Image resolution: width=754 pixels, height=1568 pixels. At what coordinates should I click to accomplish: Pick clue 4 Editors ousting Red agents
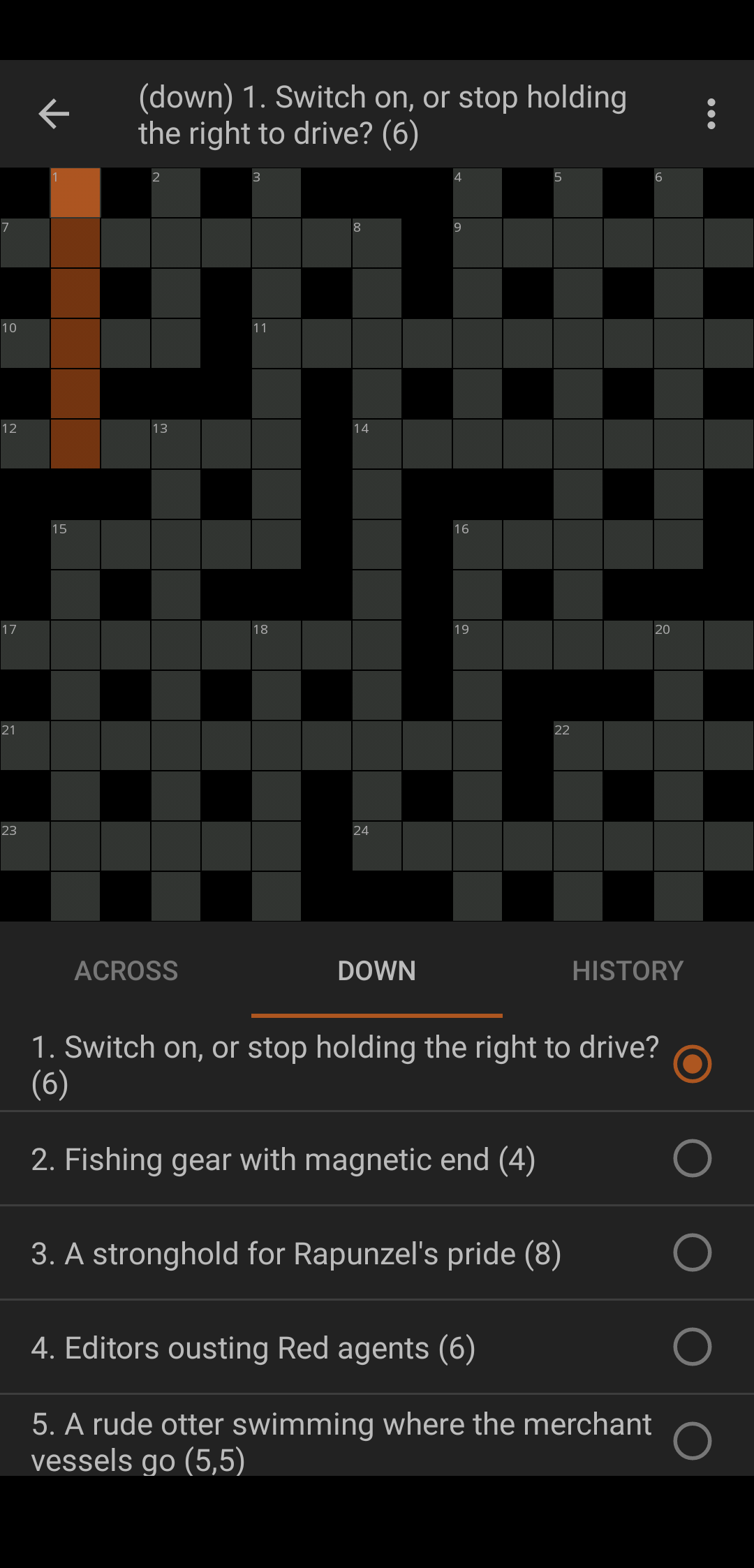pyautogui.click(x=377, y=1347)
